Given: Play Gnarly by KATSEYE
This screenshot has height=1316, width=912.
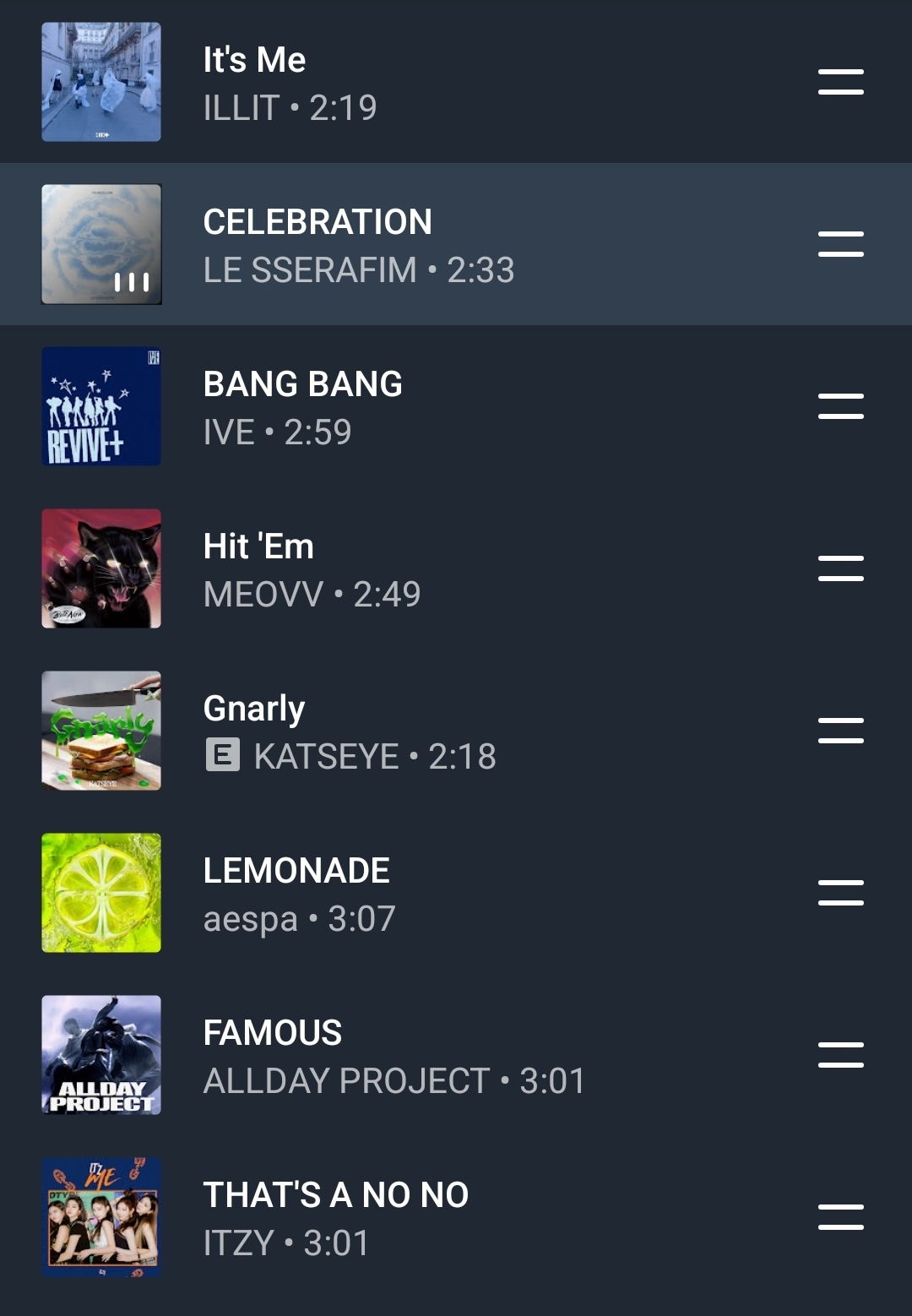Looking at the screenshot, I should [456, 731].
